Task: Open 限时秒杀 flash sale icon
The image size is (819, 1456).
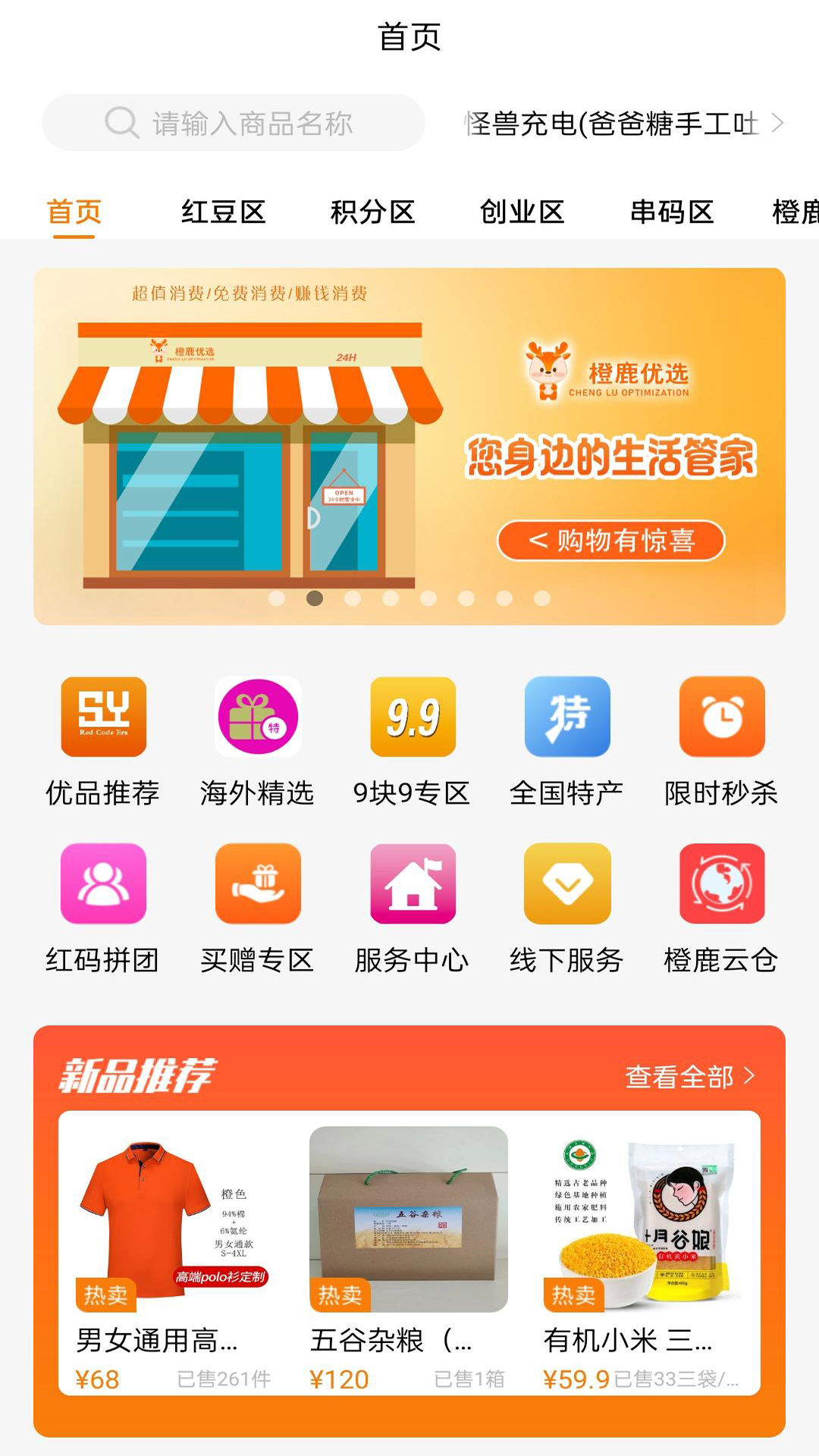Action: [x=721, y=718]
